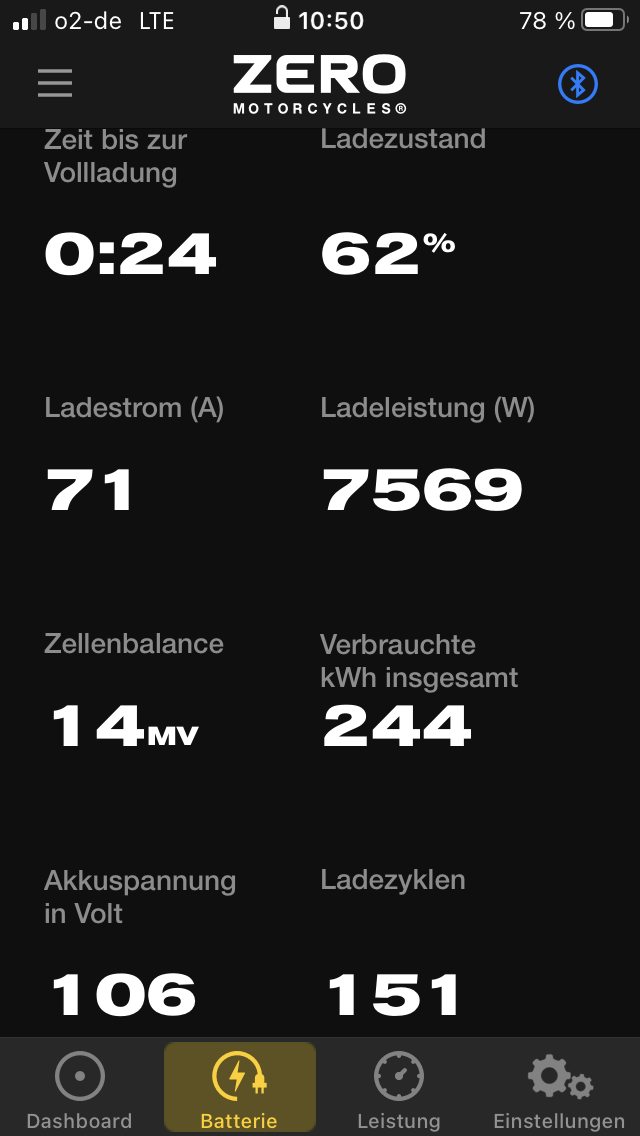Select the Batterie tab
The image size is (640, 1136).
coord(239,1090)
